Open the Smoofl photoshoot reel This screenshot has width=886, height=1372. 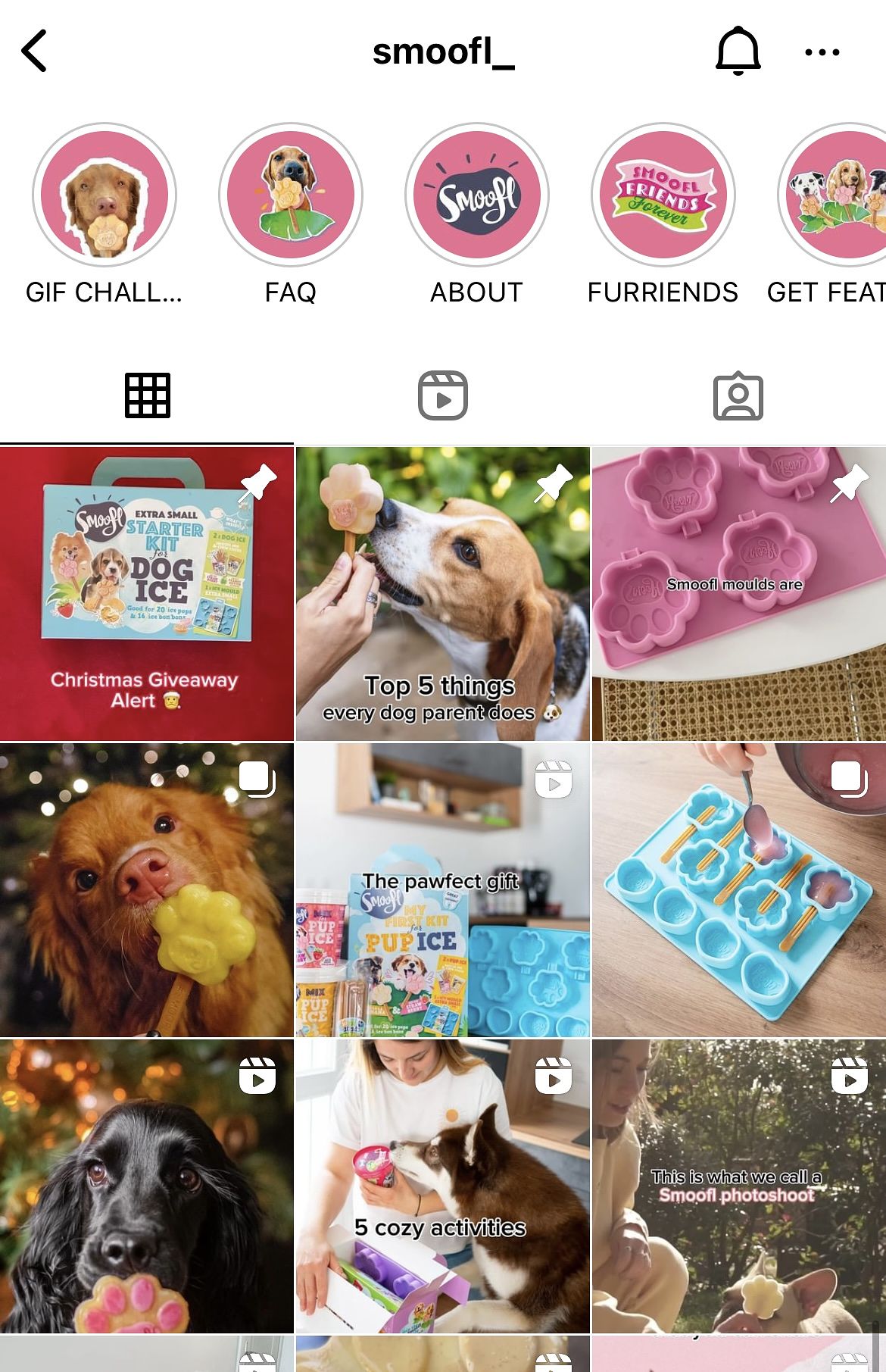tap(738, 1186)
